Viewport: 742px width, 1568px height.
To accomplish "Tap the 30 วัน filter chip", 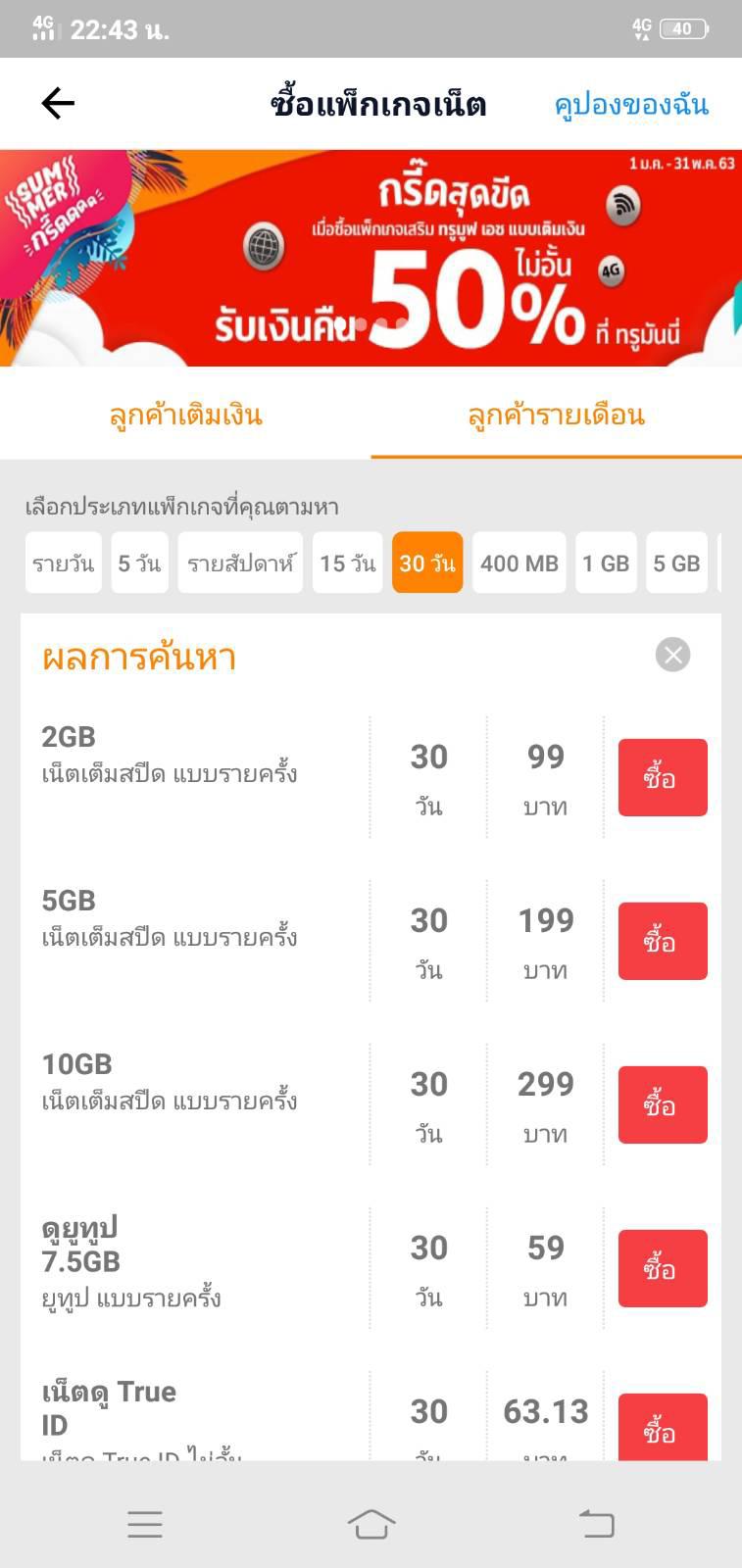I will (427, 563).
